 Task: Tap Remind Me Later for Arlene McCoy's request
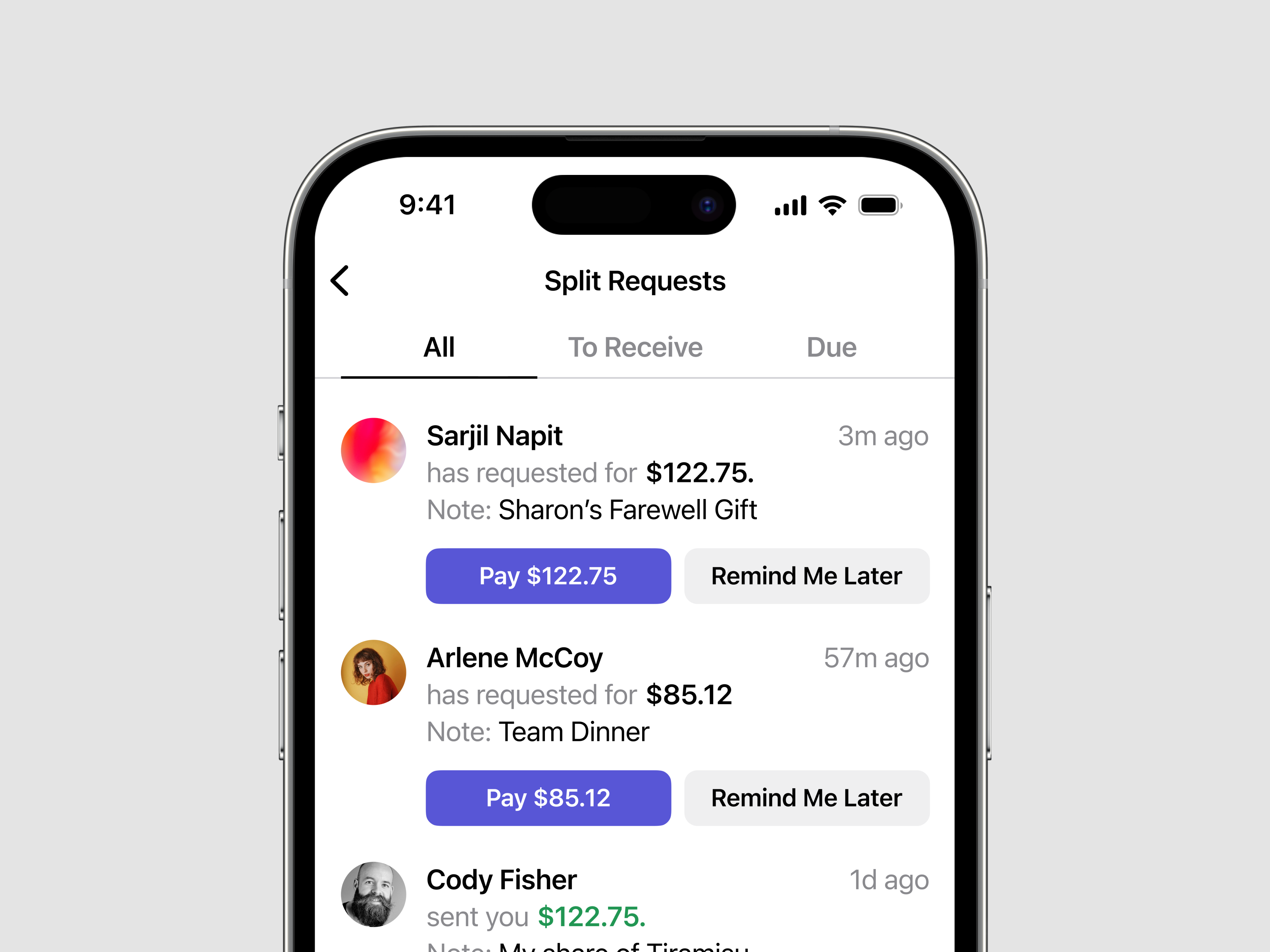coord(806,798)
